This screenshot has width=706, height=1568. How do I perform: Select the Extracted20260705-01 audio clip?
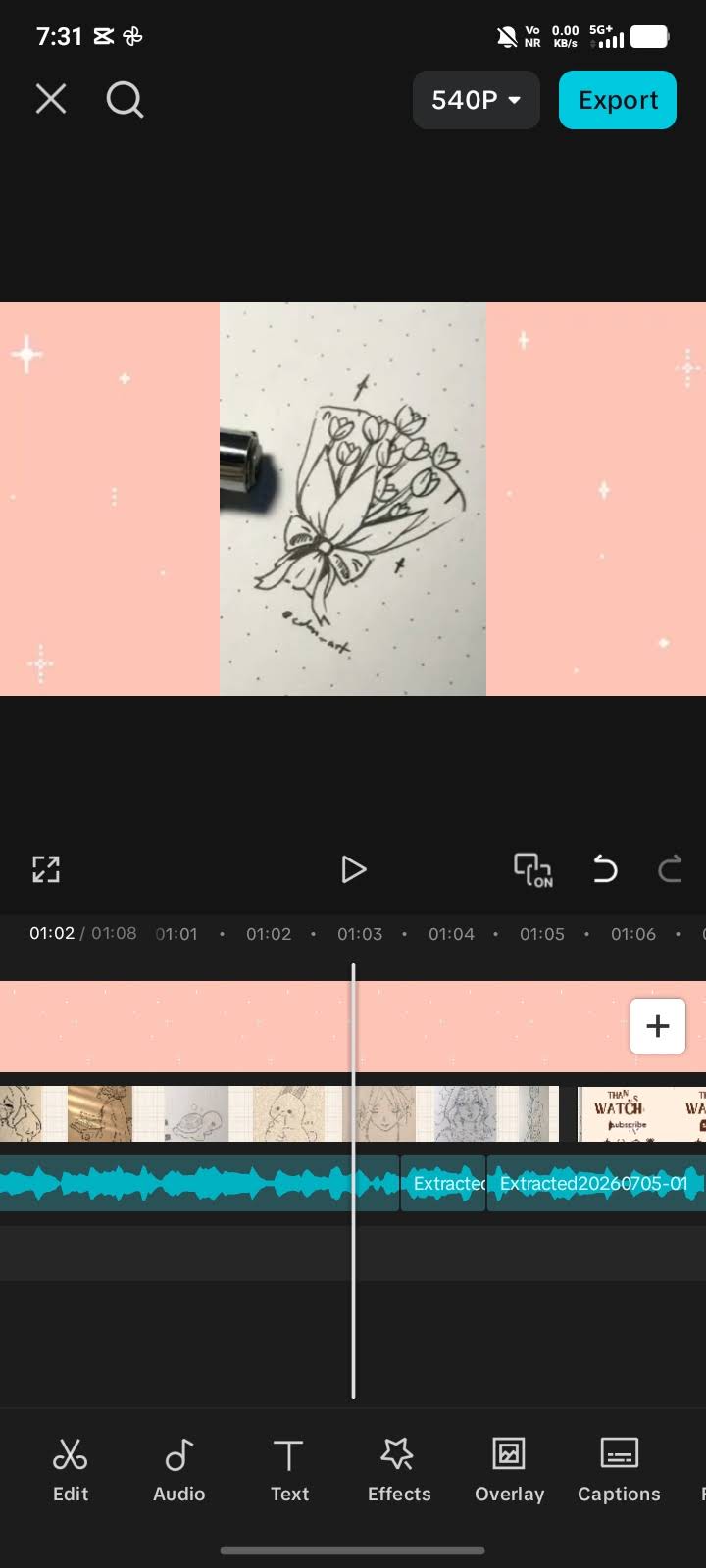coord(596,1183)
